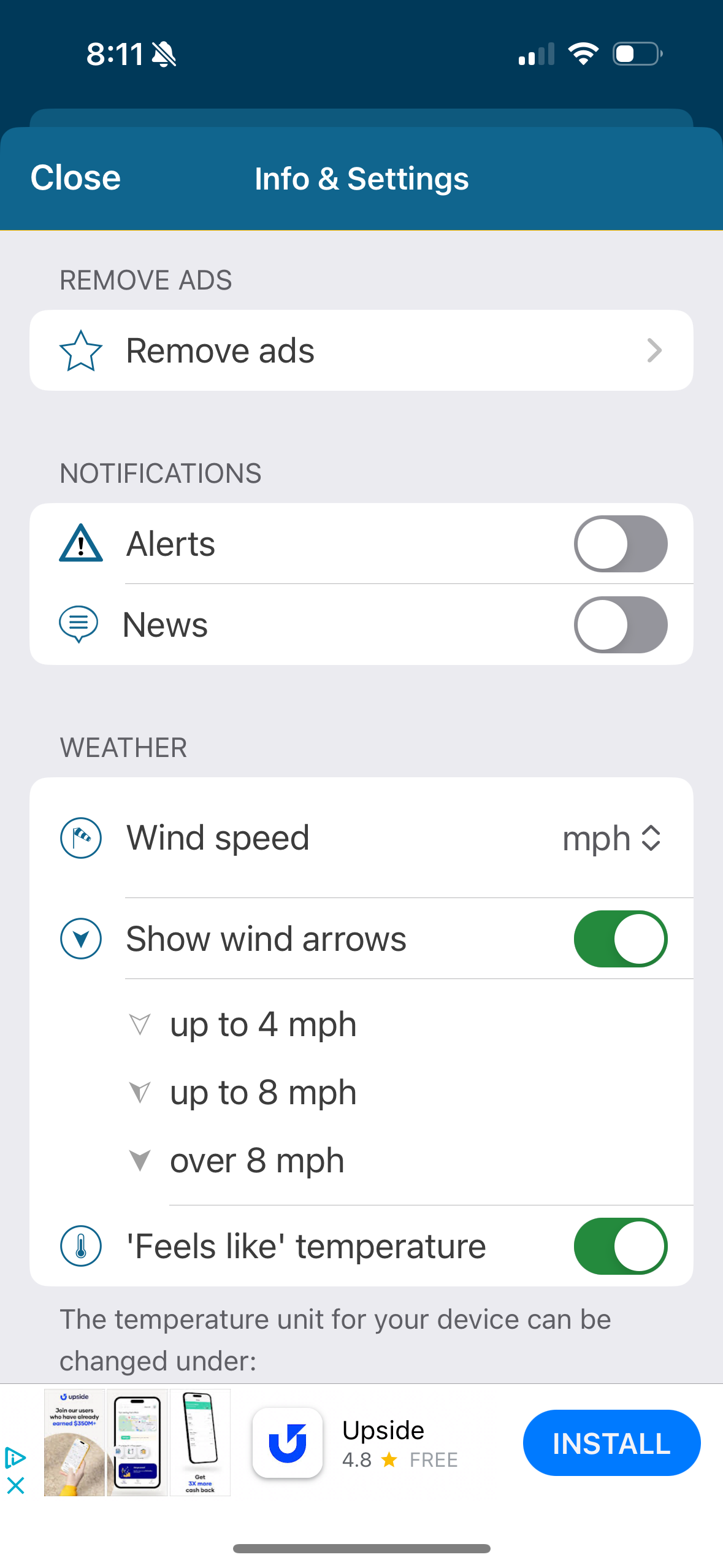The width and height of the screenshot is (723, 1568).
Task: Open the mph wind speed unit selector
Action: (x=612, y=837)
